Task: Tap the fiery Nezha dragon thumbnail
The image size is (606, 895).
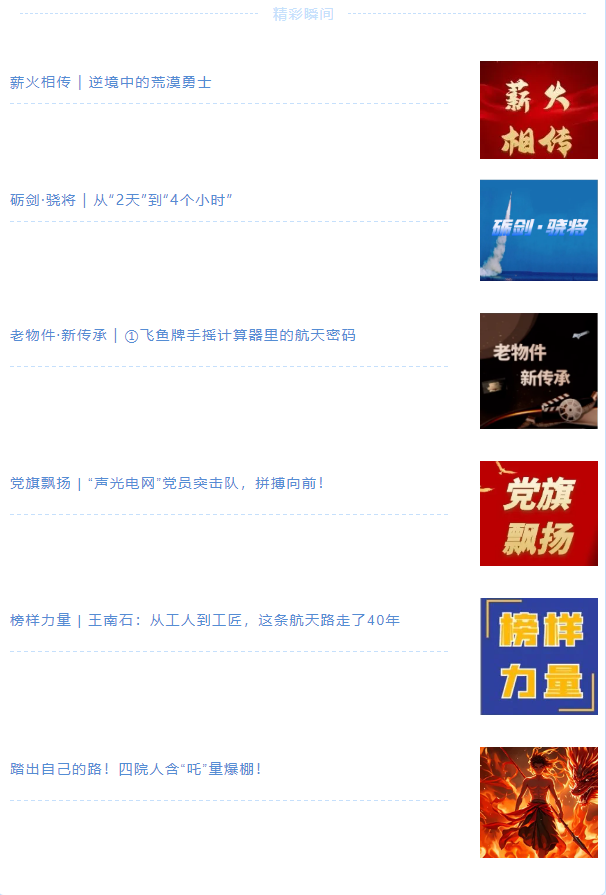Action: coord(538,802)
